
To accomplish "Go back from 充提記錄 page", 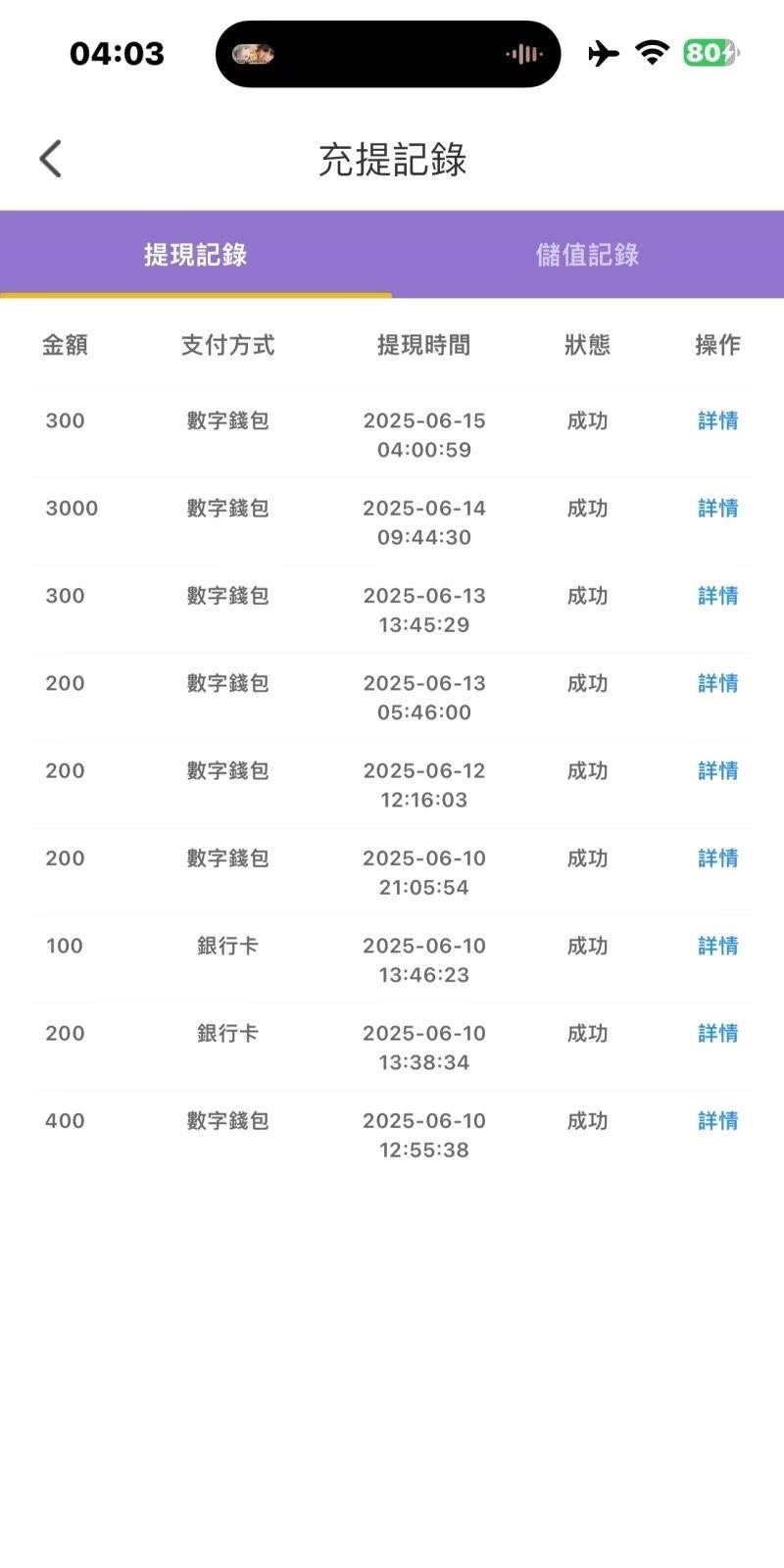I will pos(51,159).
